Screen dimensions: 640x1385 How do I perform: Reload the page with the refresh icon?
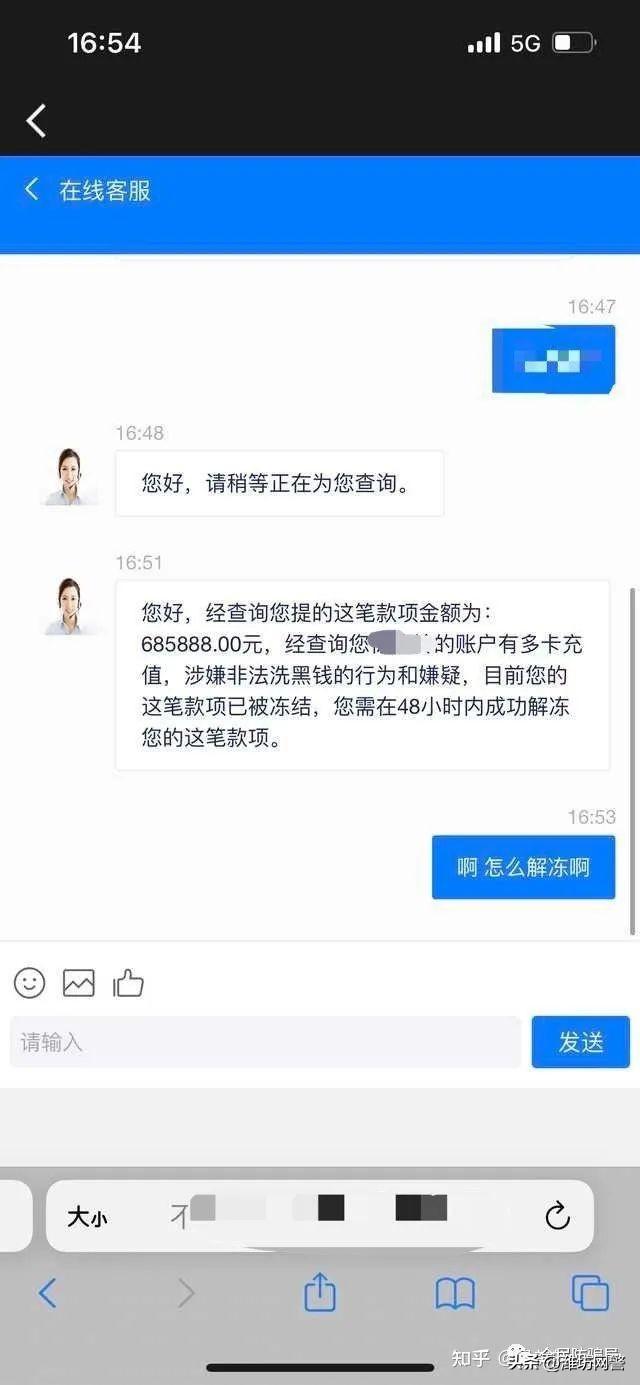click(557, 1215)
